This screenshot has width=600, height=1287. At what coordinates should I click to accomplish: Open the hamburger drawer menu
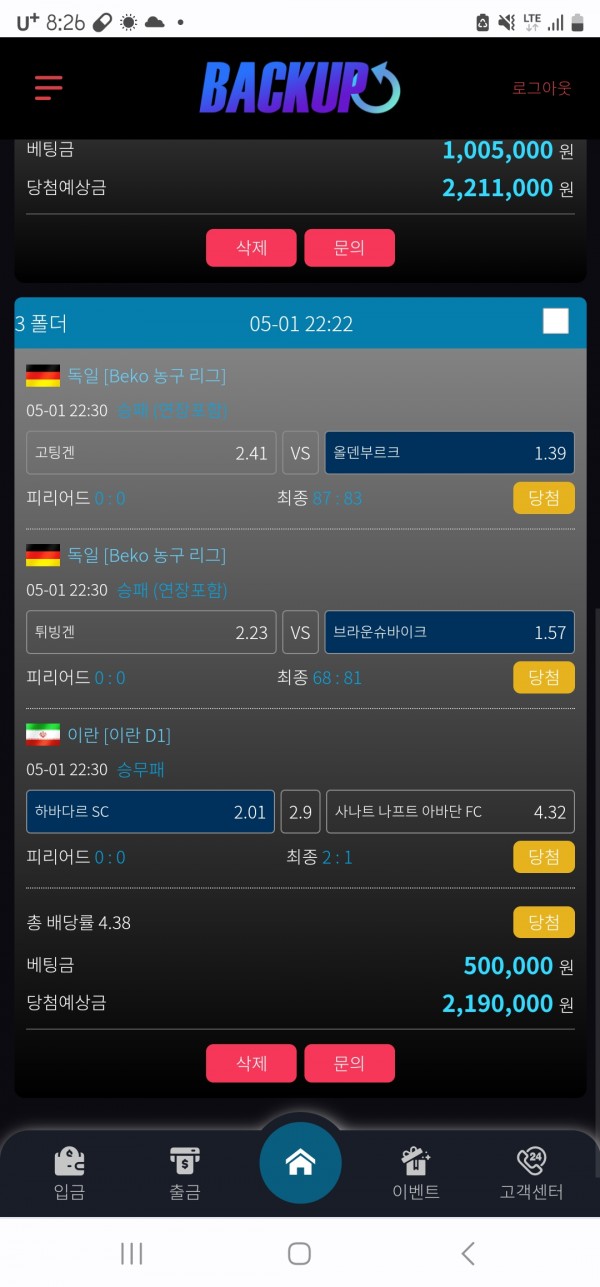[x=48, y=88]
